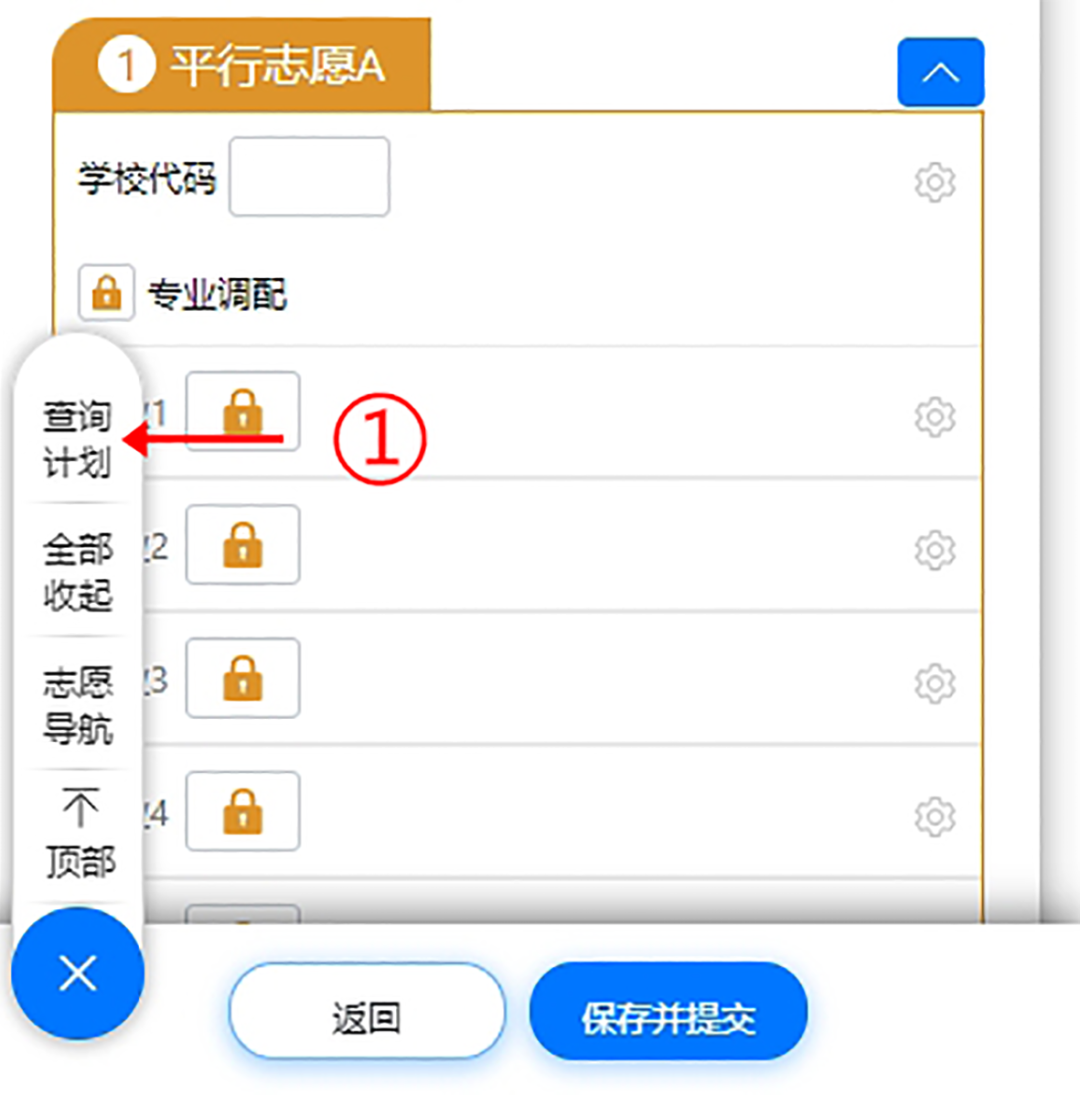
Task: Tap 保存并提交 to save and submit
Action: [668, 1011]
